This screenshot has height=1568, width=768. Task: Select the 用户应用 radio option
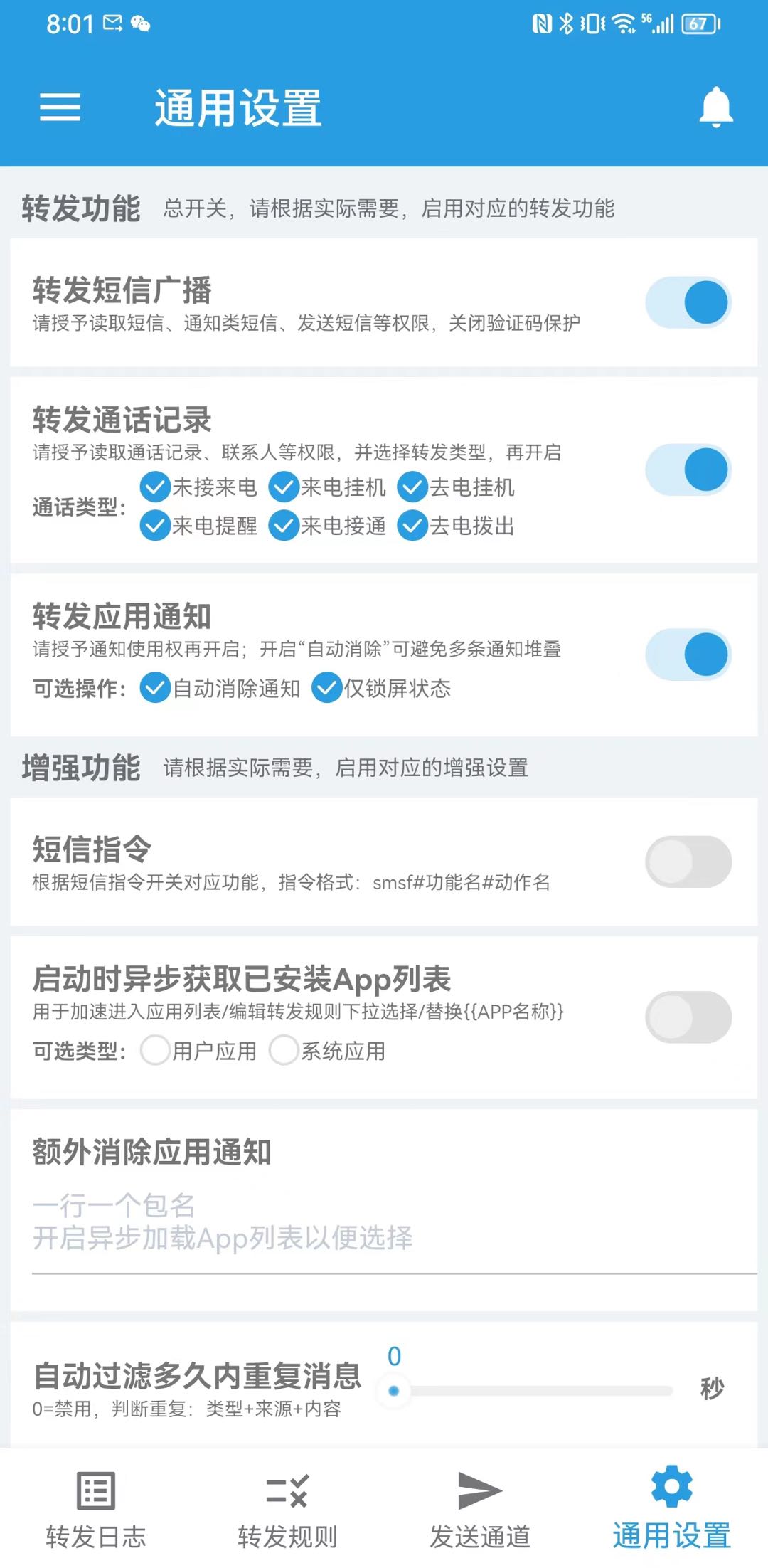[155, 1051]
